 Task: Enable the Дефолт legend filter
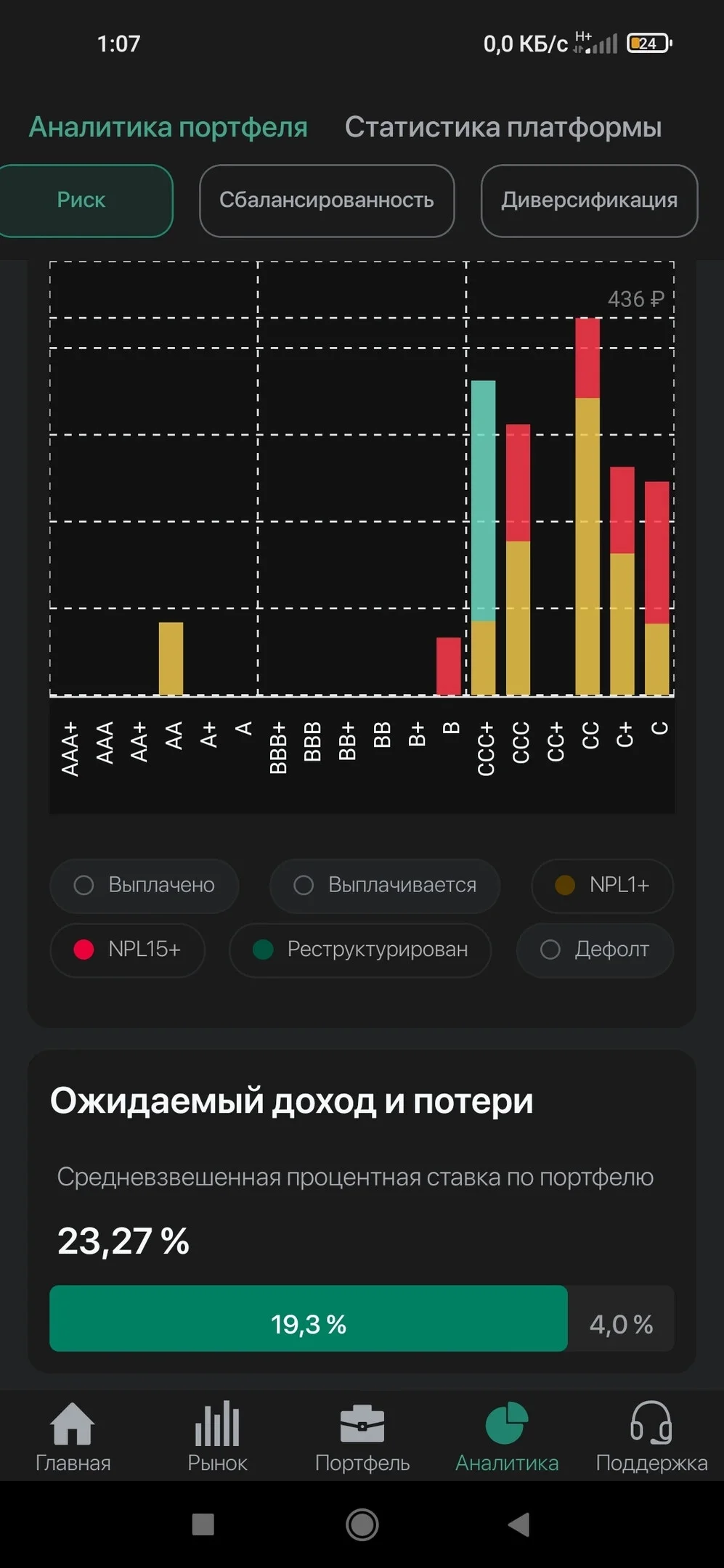tap(595, 950)
